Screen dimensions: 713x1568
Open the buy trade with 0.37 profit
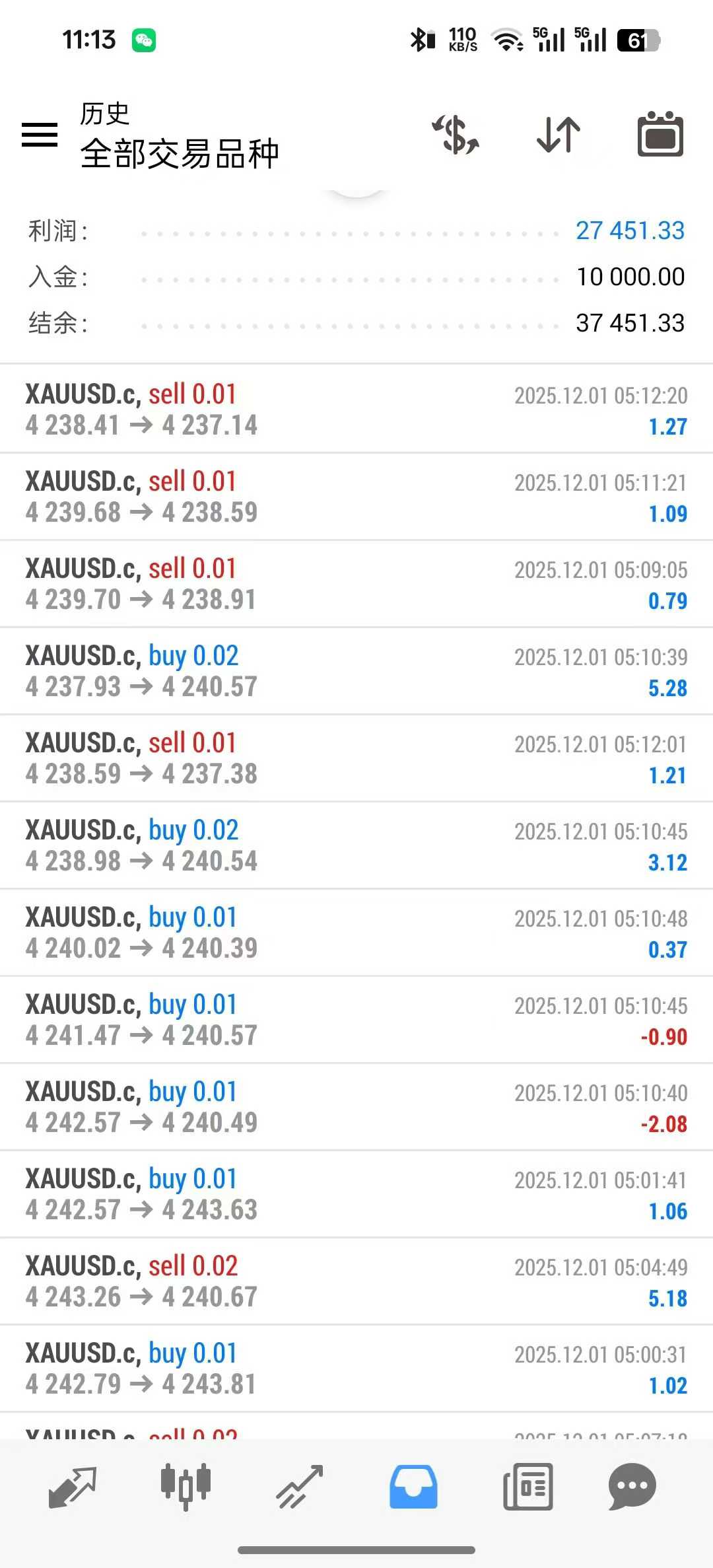356,933
